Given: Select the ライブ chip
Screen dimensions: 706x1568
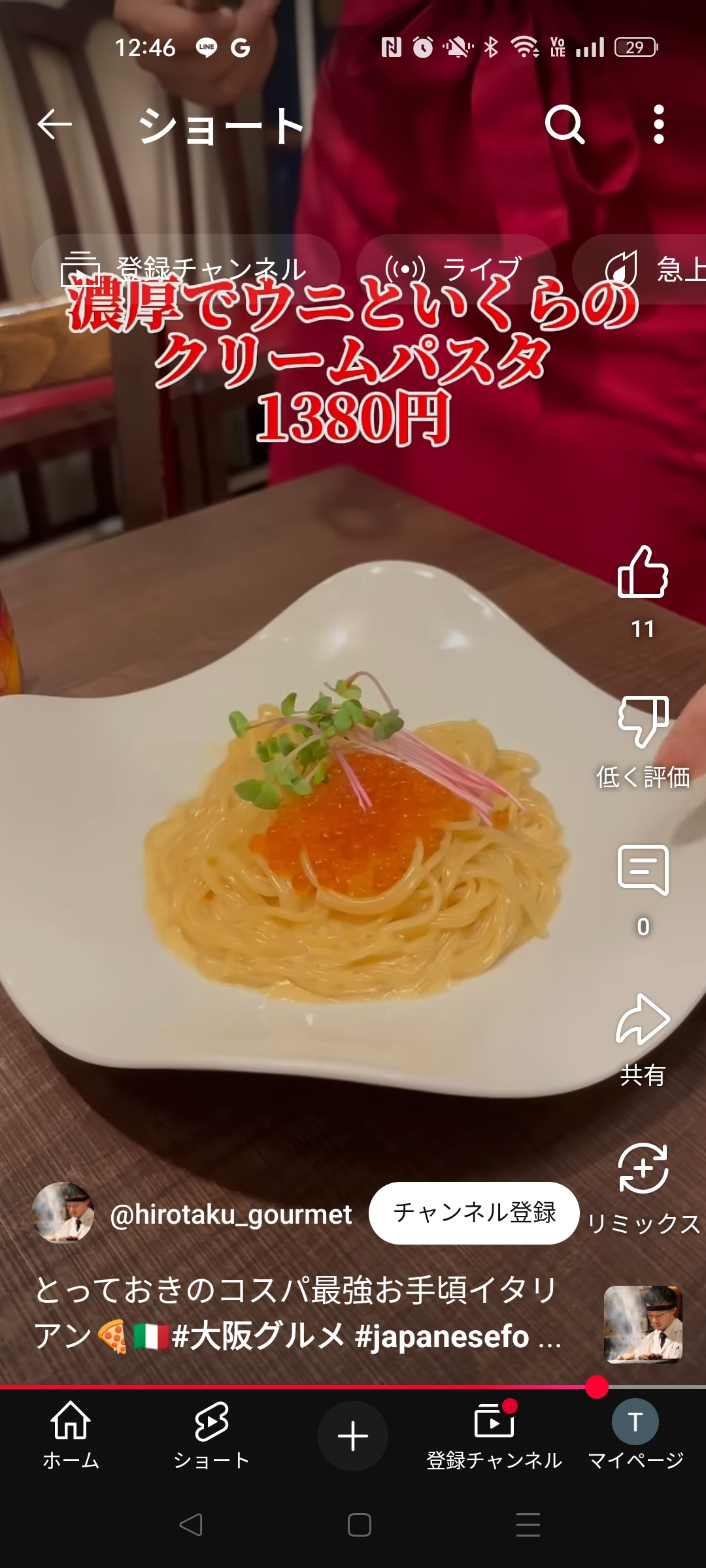Looking at the screenshot, I should tap(456, 269).
